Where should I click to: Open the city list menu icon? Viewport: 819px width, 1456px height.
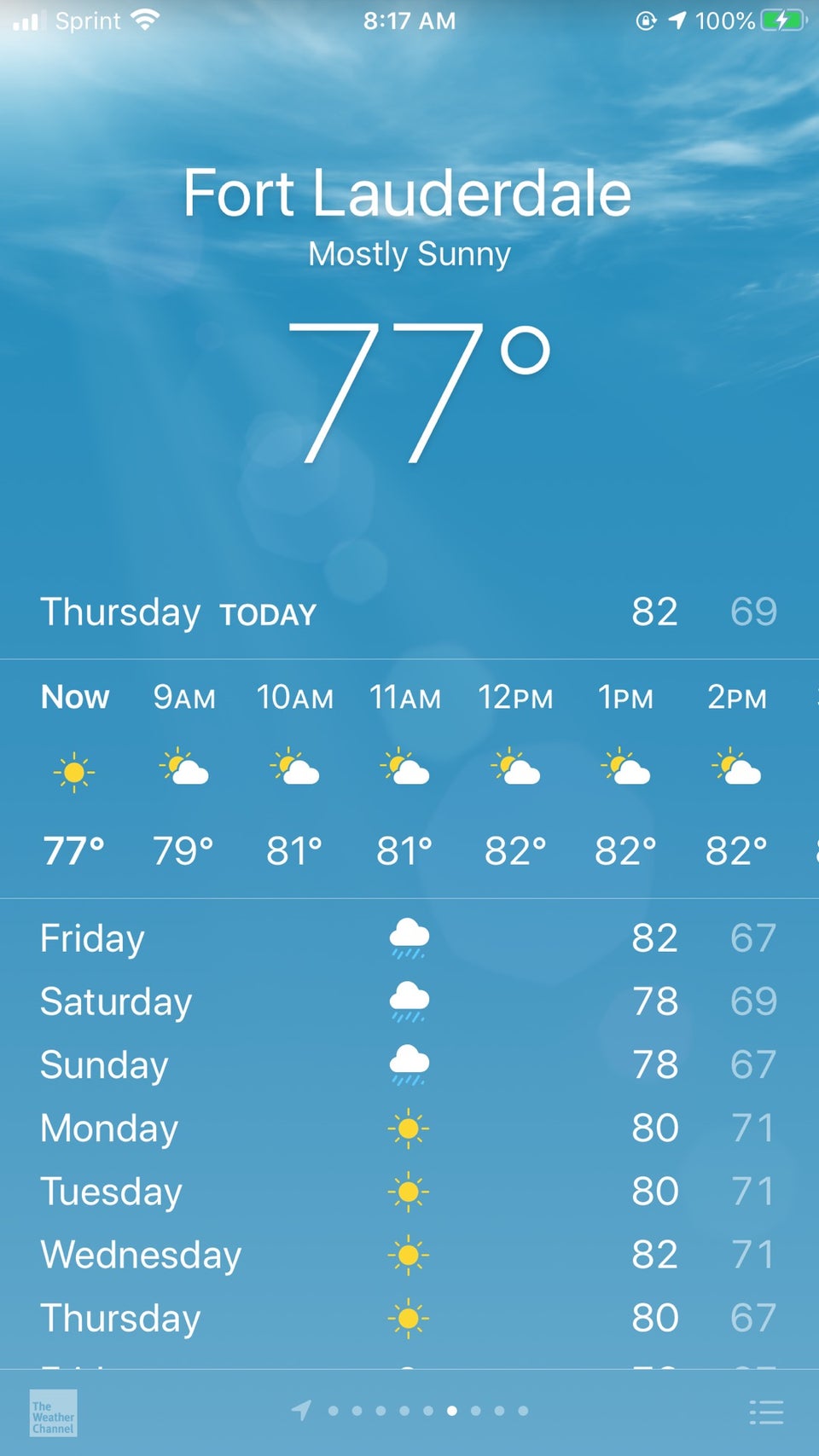pos(765,1412)
